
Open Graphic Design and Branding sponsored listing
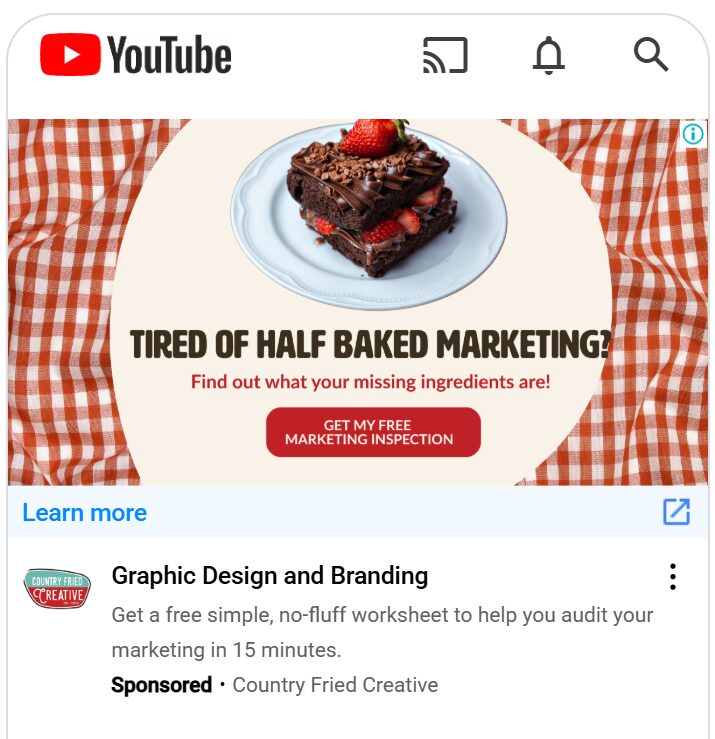(x=270, y=576)
